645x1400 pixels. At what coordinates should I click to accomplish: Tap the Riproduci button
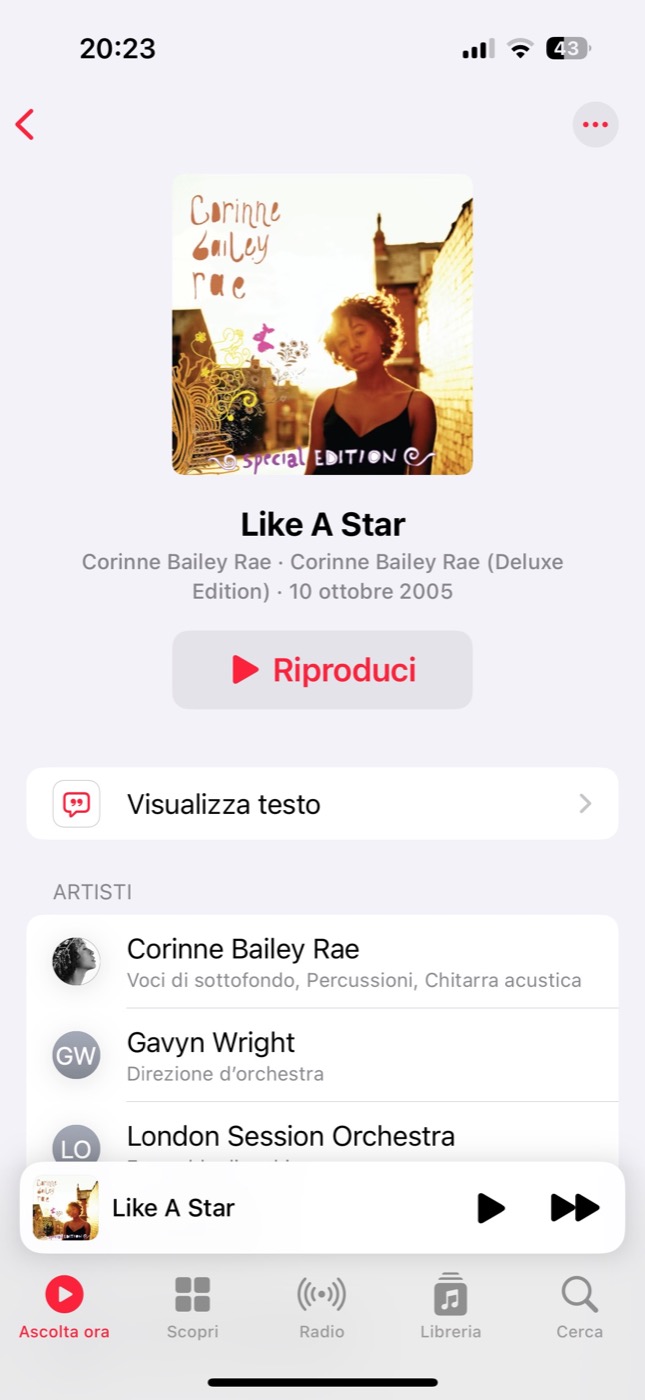(x=322, y=670)
